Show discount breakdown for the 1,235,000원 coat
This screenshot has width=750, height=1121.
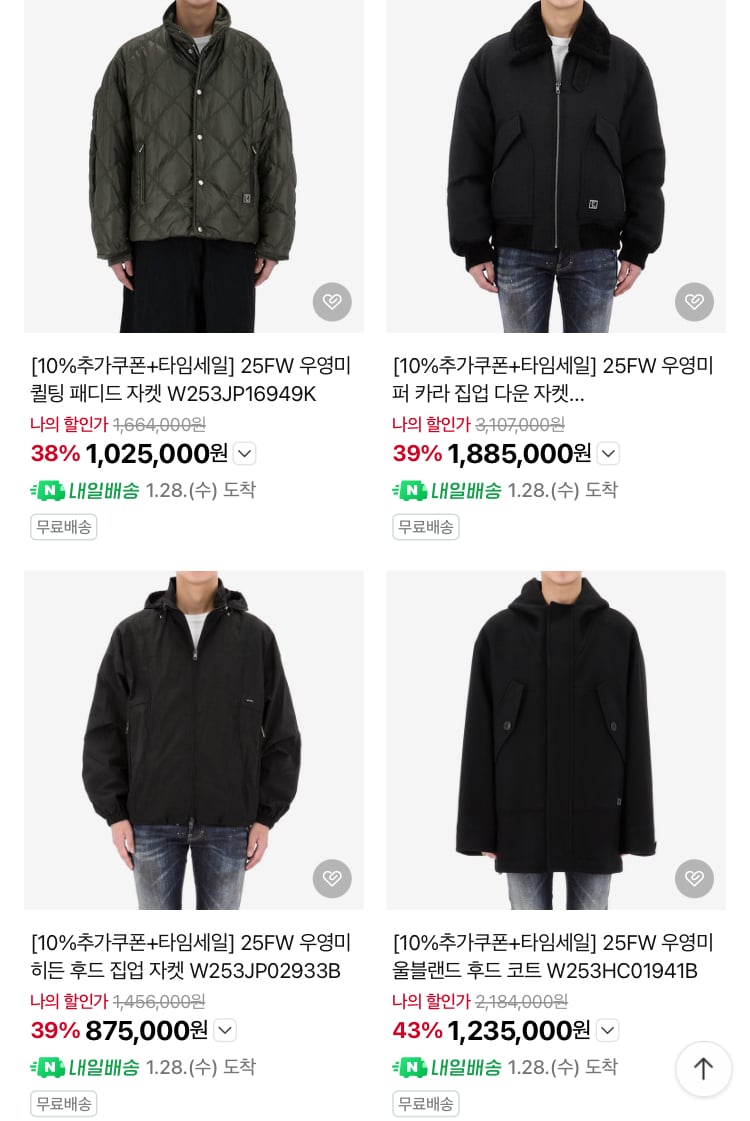pos(608,1031)
